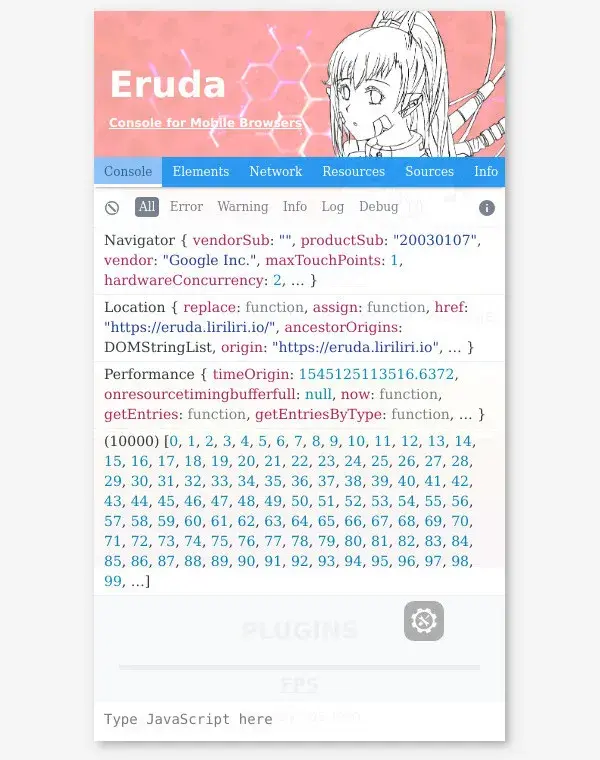600x760 pixels.
Task: Filter console by Info level
Action: point(295,207)
